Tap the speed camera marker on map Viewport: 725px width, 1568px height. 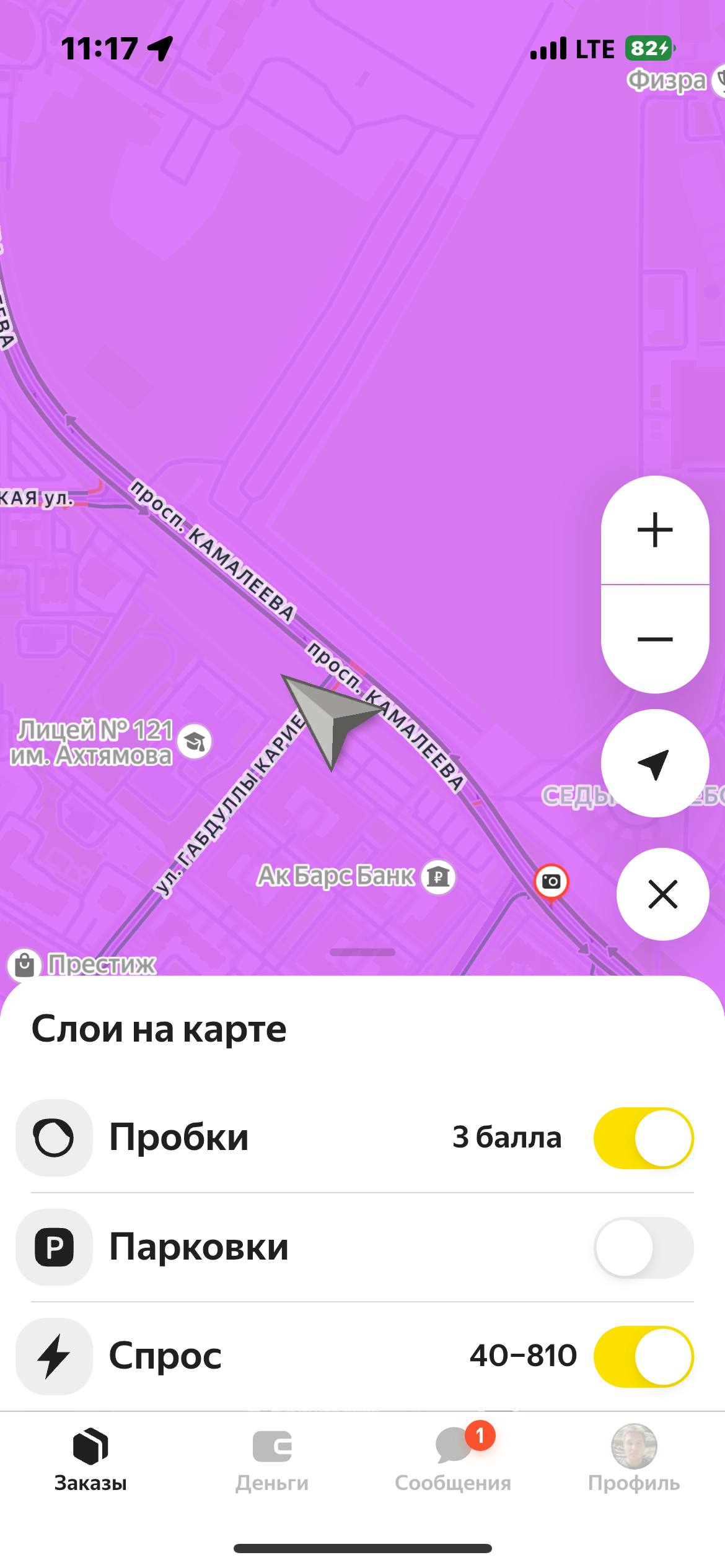(x=551, y=881)
